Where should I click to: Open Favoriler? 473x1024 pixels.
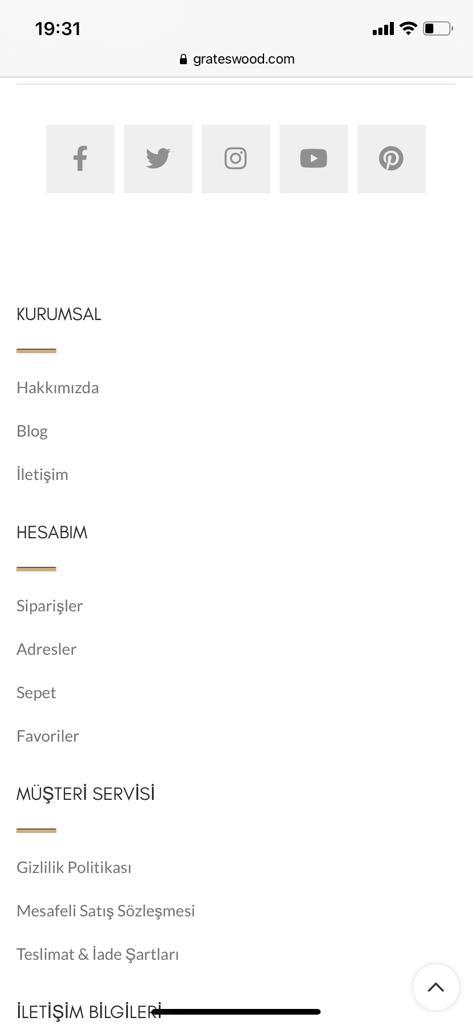point(48,736)
